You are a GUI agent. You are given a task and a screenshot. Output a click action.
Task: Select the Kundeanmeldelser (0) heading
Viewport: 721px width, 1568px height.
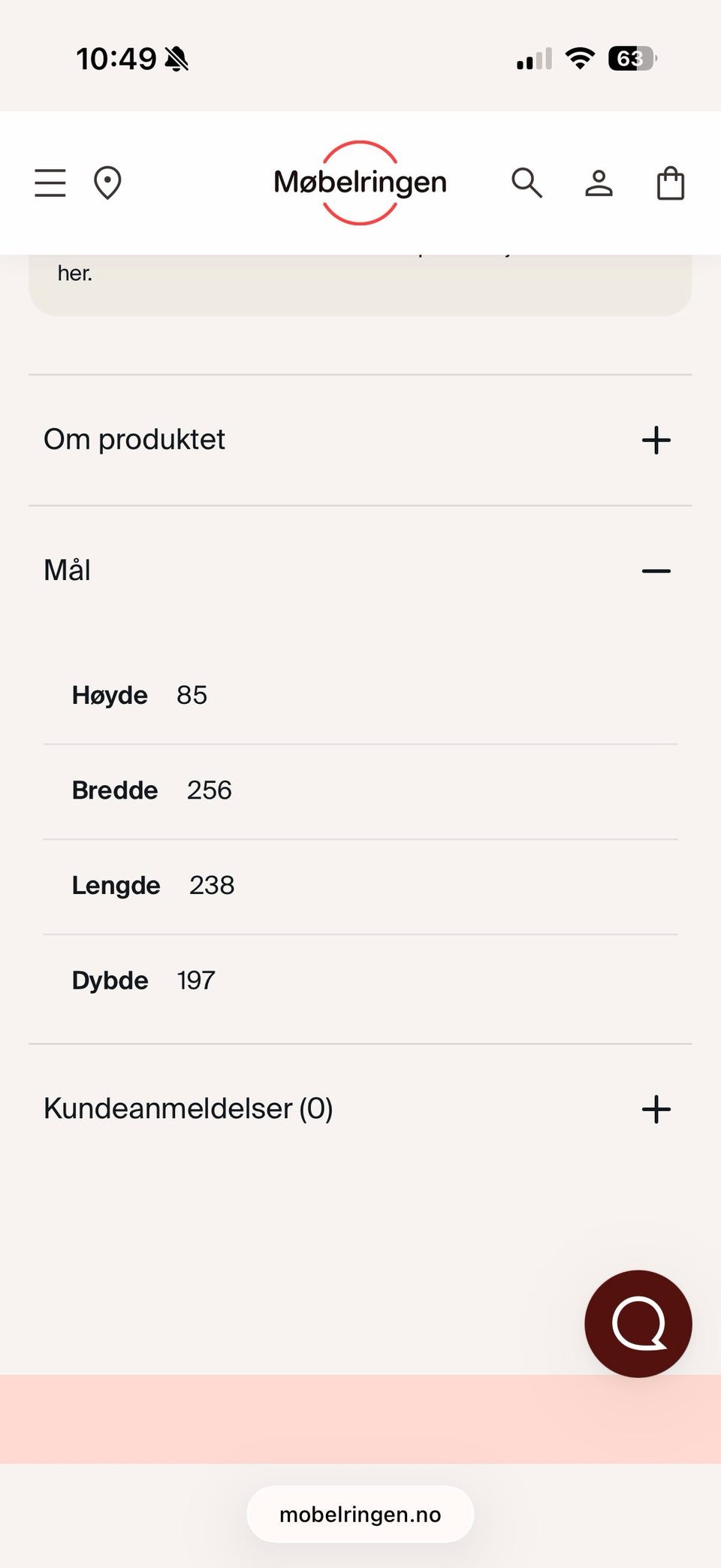point(188,1108)
